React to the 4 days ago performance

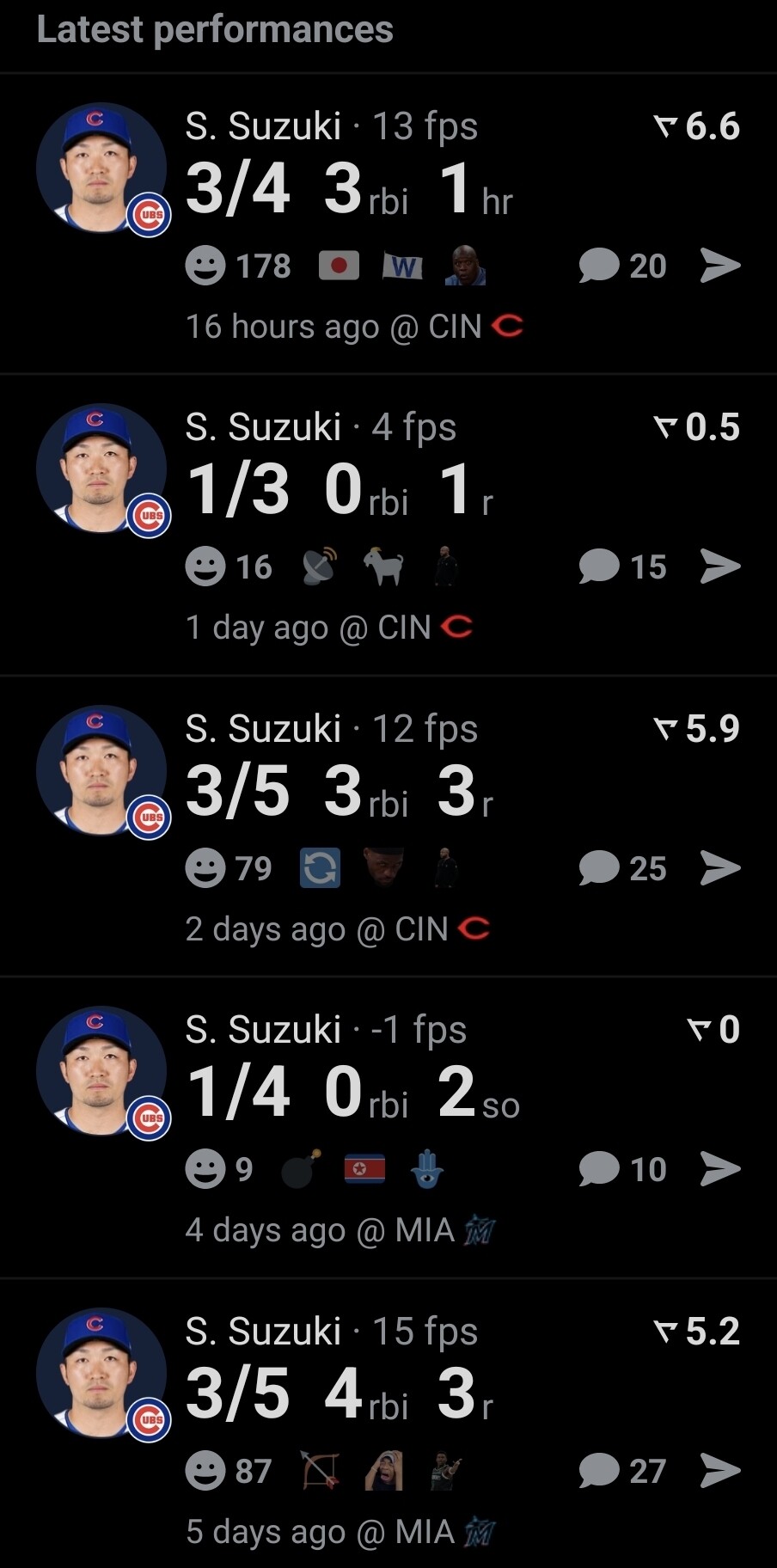pyautogui.click(x=205, y=1169)
